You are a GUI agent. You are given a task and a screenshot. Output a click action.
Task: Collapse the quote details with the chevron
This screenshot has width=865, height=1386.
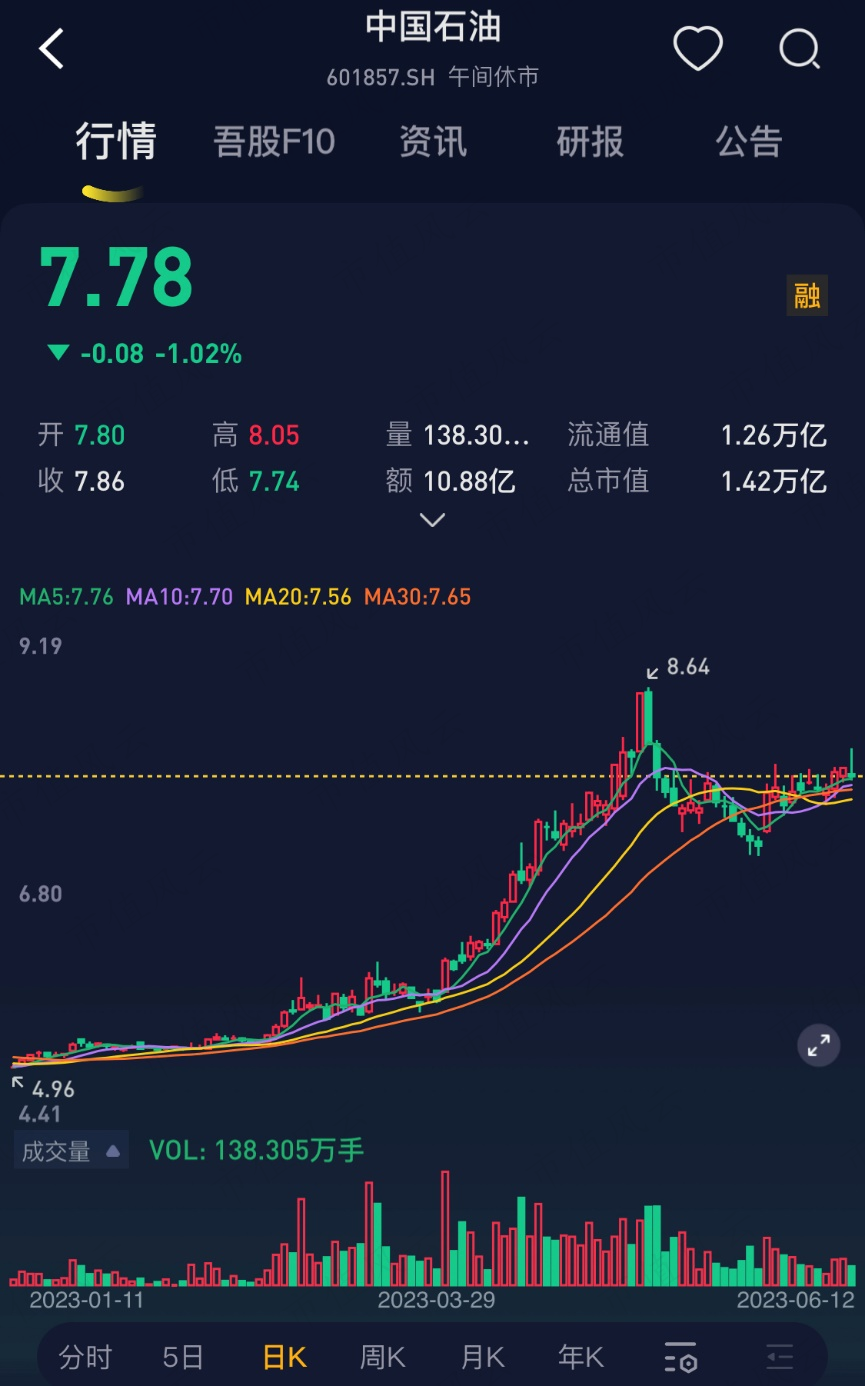(x=431, y=520)
